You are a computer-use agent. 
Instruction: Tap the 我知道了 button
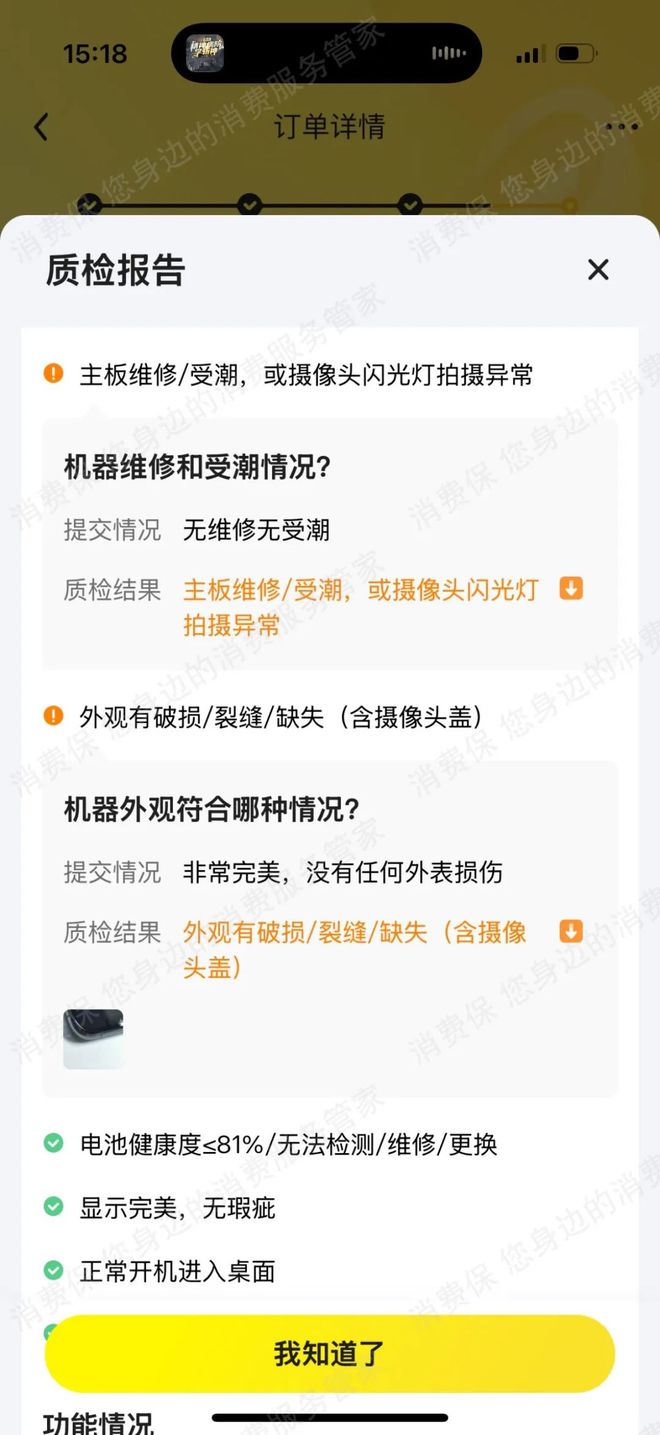[329, 1353]
